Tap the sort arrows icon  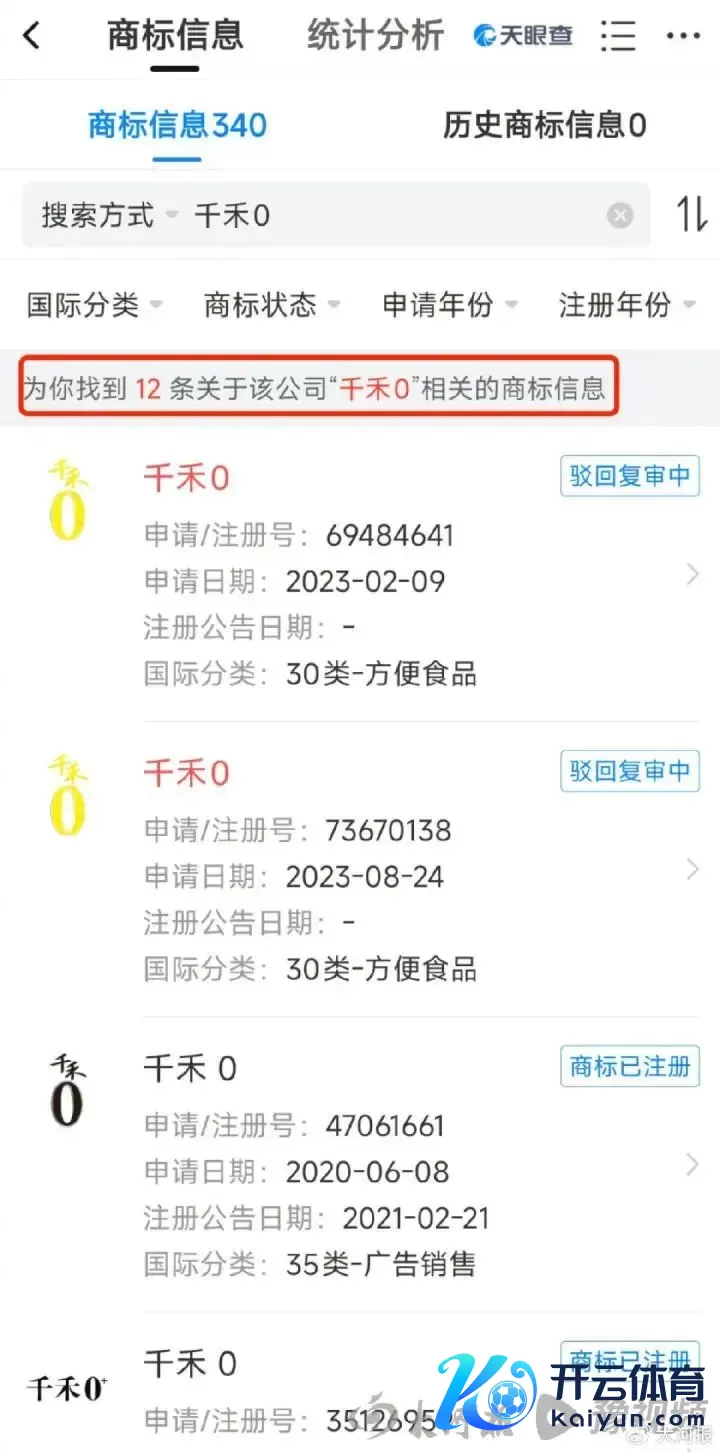[692, 214]
